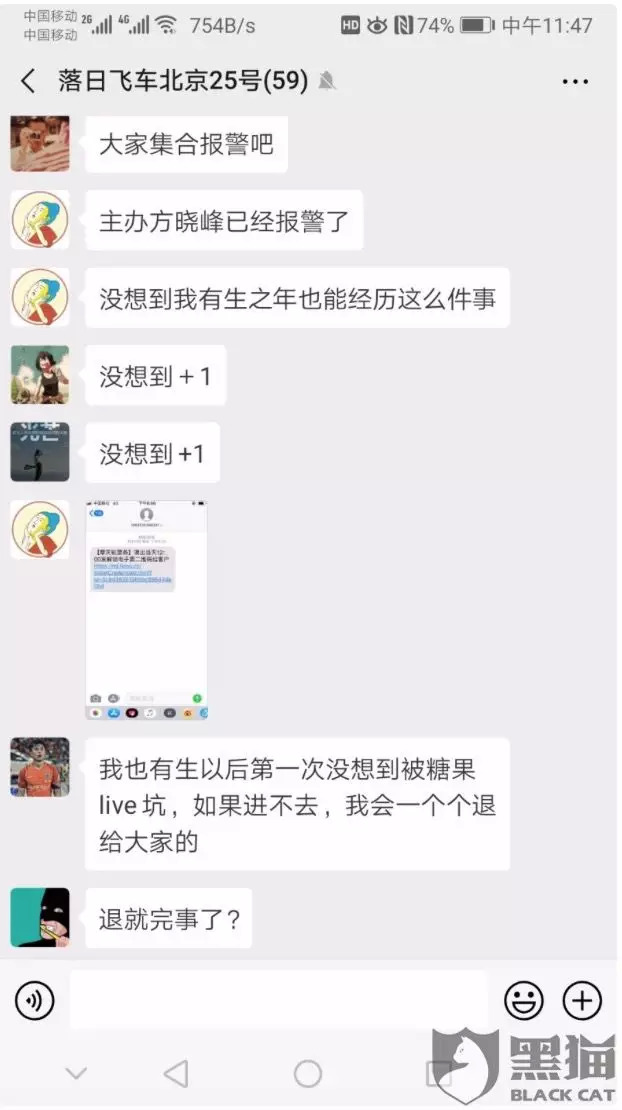Viewport: 622px width, 1110px height.
Task: Open the emoji picker
Action: (524, 999)
